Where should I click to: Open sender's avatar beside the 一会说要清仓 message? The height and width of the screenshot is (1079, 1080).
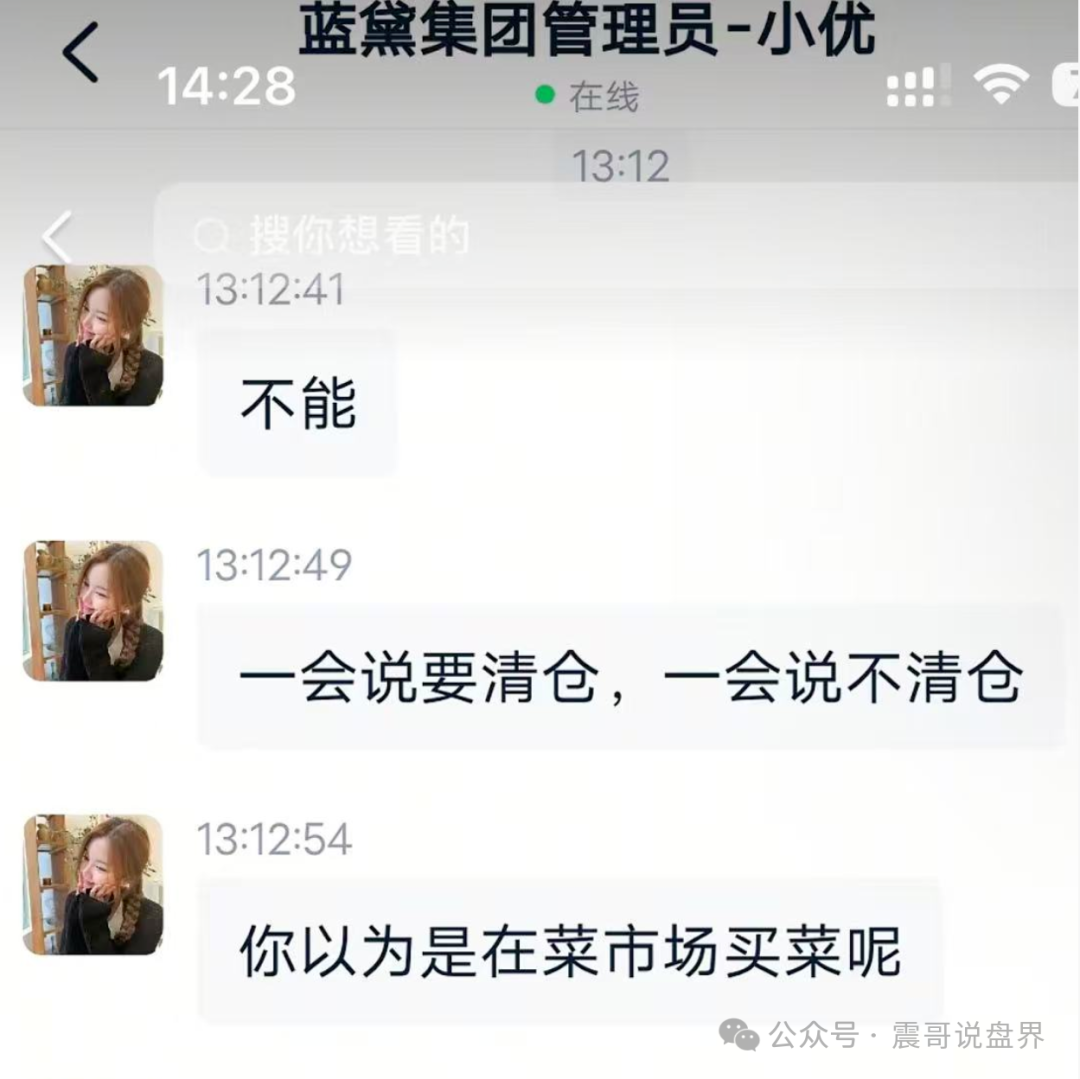coord(93,611)
